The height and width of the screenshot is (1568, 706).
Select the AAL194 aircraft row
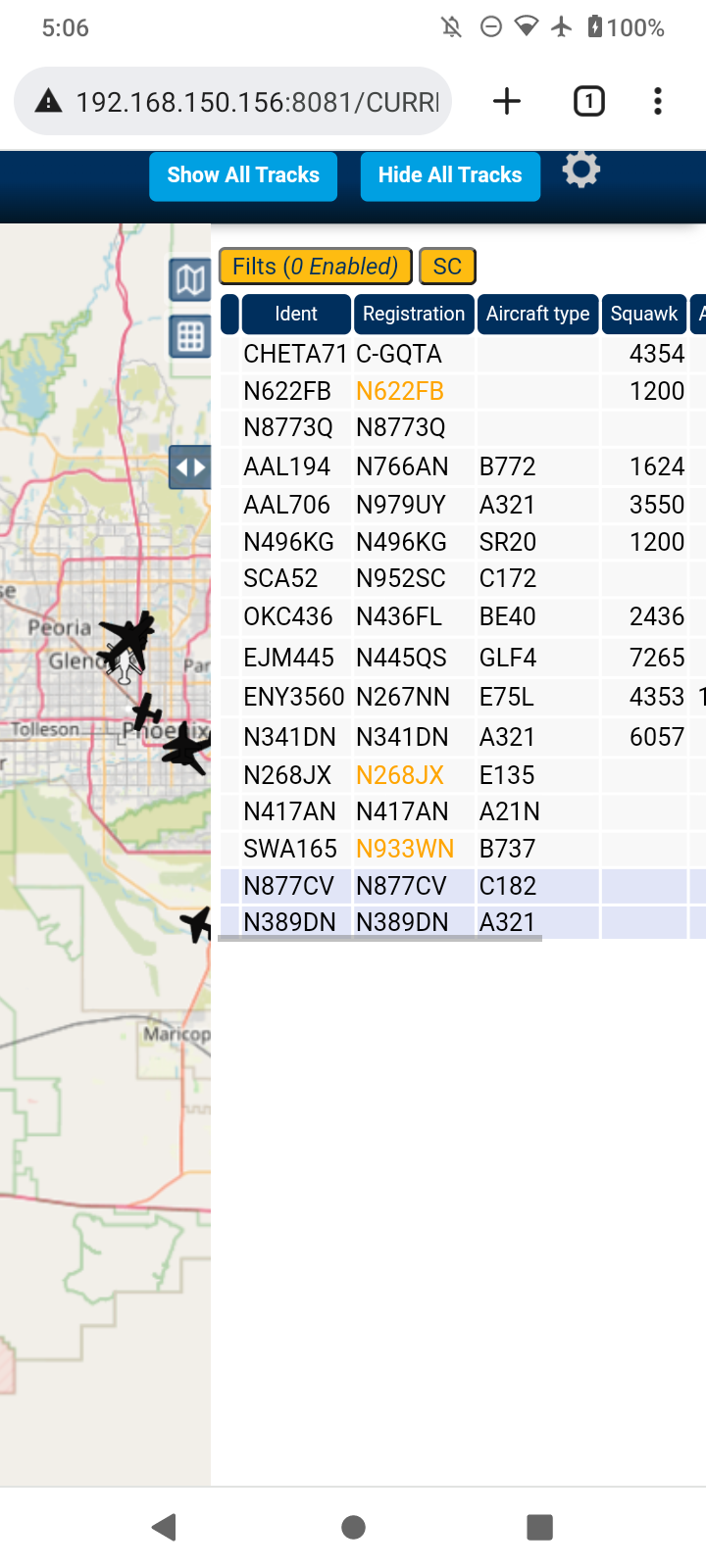click(463, 466)
